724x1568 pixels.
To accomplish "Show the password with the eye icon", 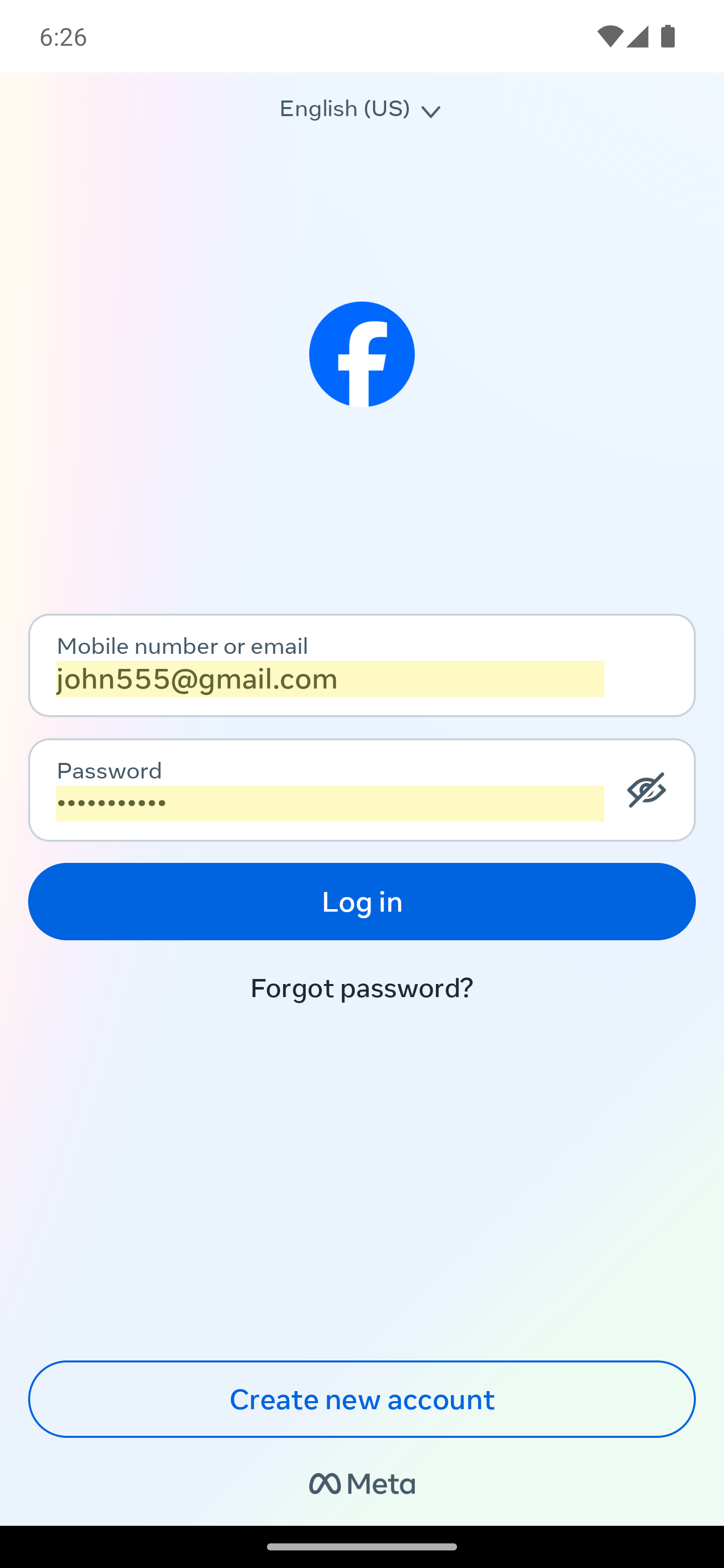I will 646,790.
